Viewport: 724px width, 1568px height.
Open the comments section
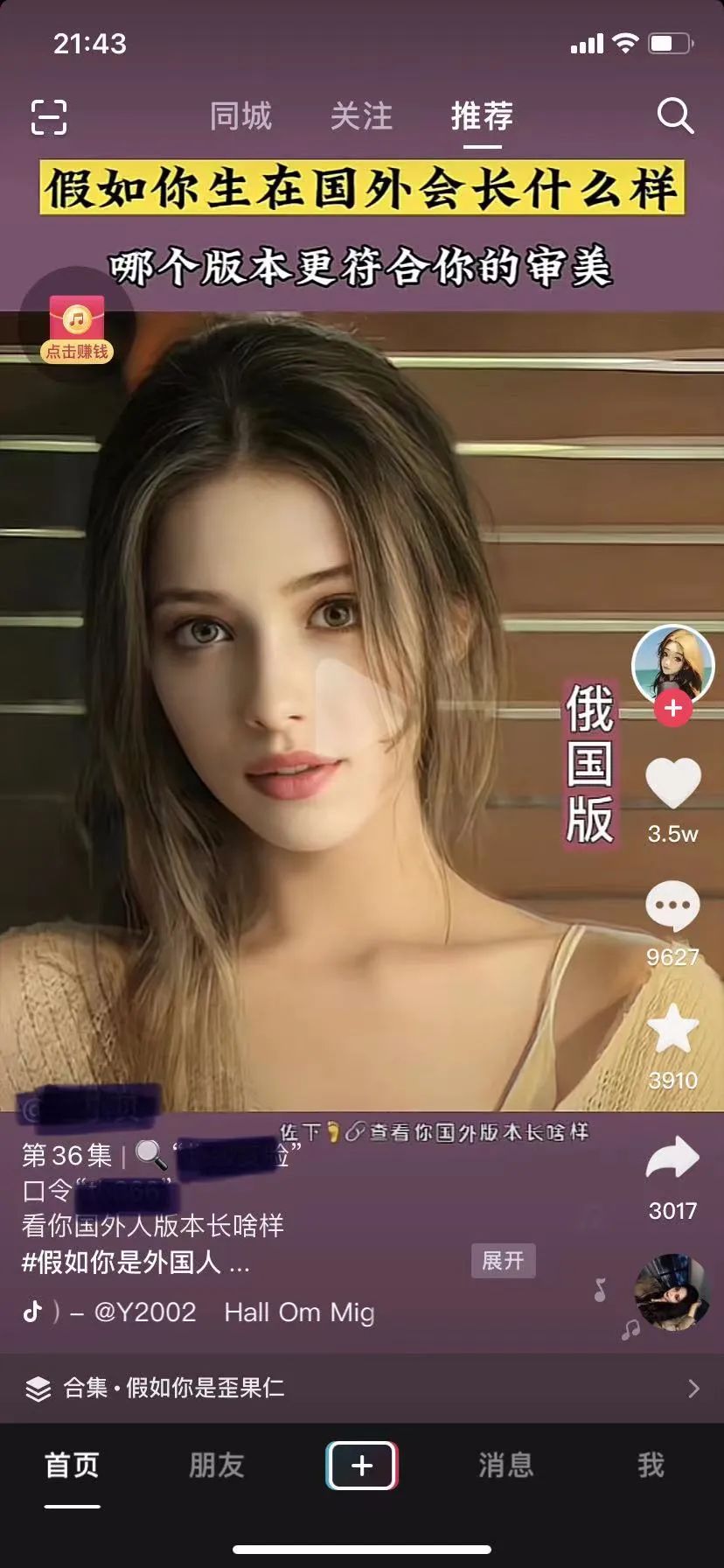point(672,907)
